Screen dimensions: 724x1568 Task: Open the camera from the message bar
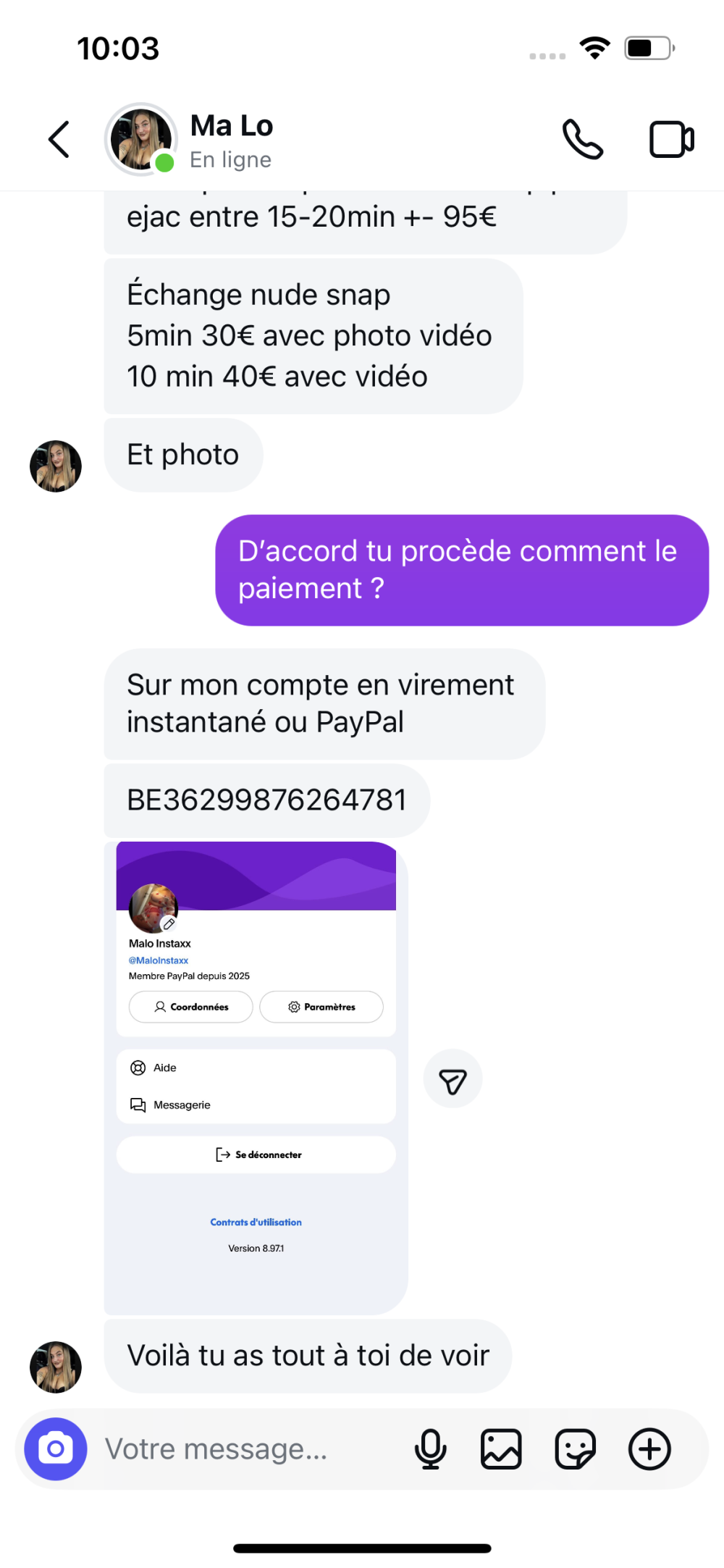pos(56,1449)
